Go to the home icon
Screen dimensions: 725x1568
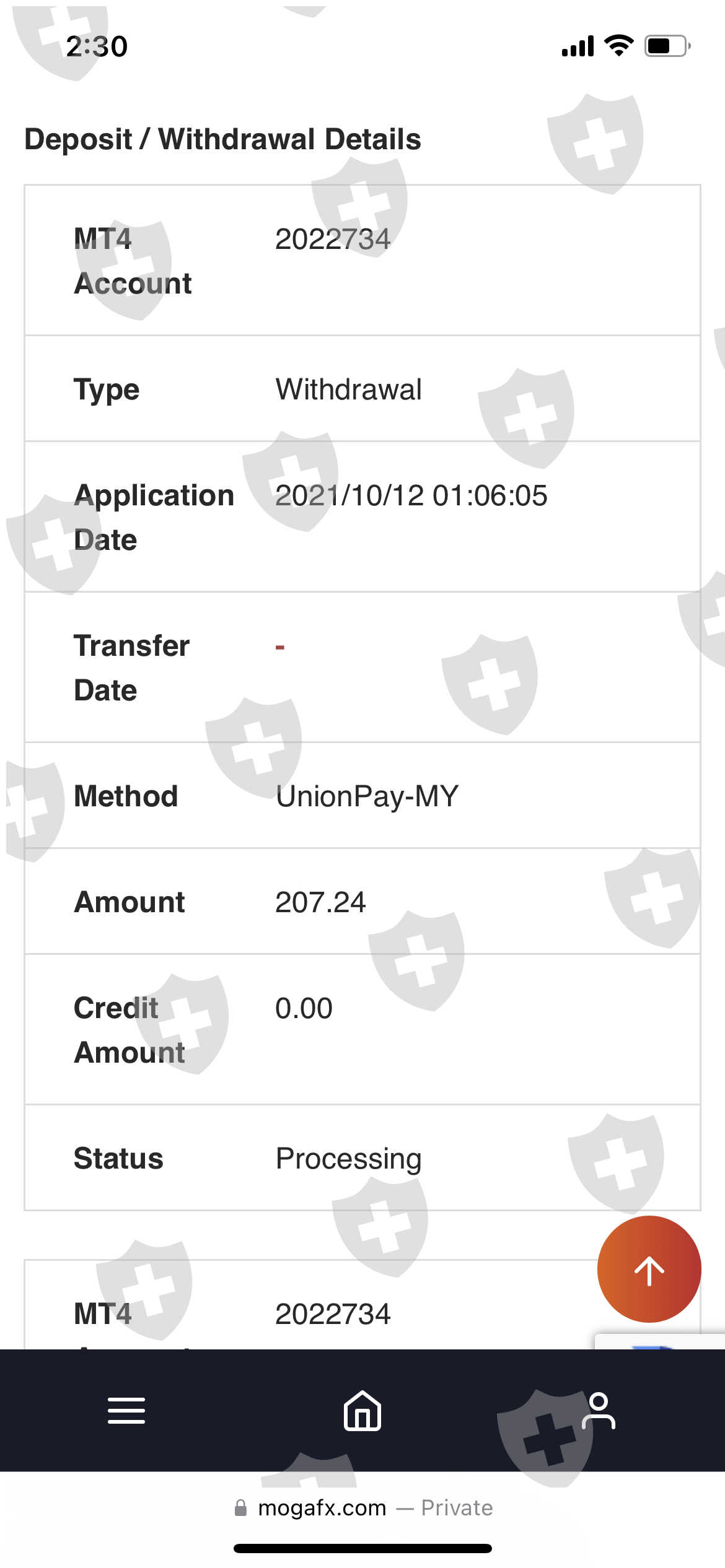point(362,1411)
